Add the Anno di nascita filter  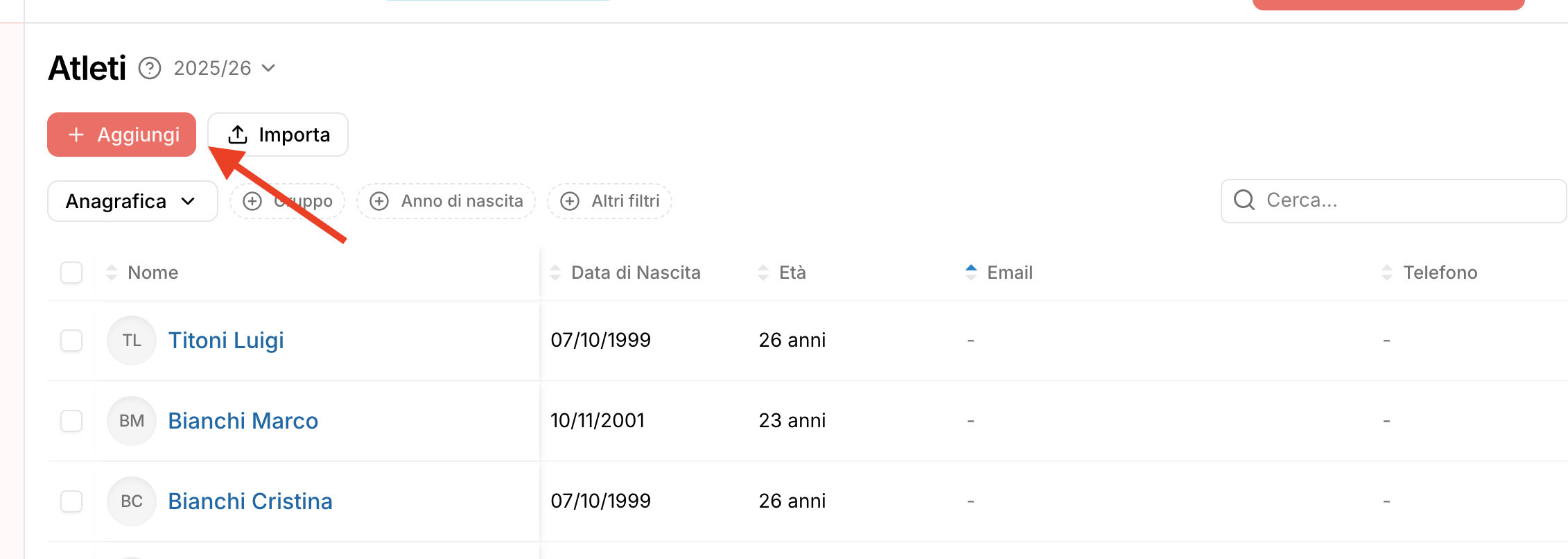click(x=446, y=201)
